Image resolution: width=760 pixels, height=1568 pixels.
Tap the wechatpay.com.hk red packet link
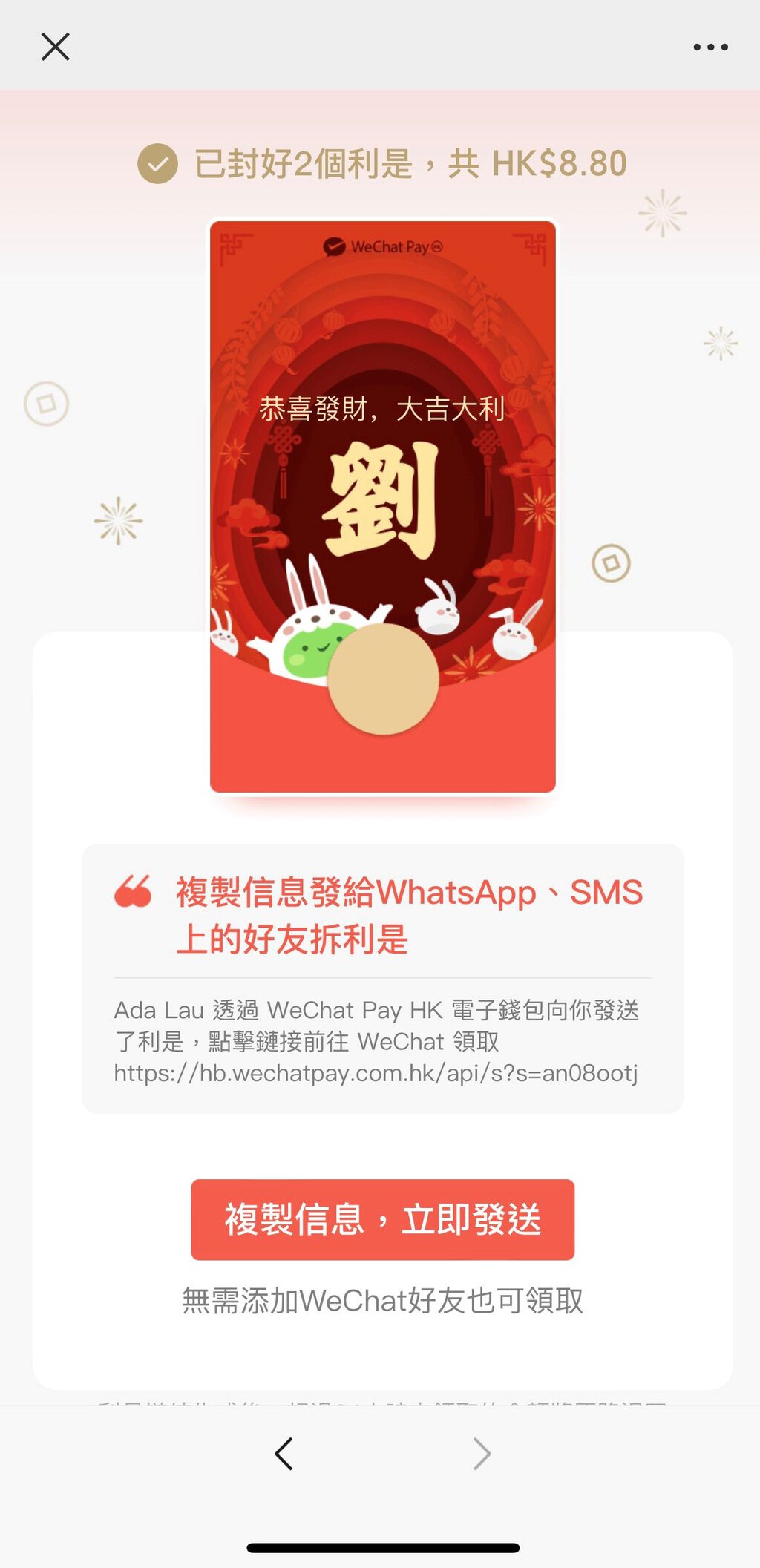click(x=376, y=1073)
